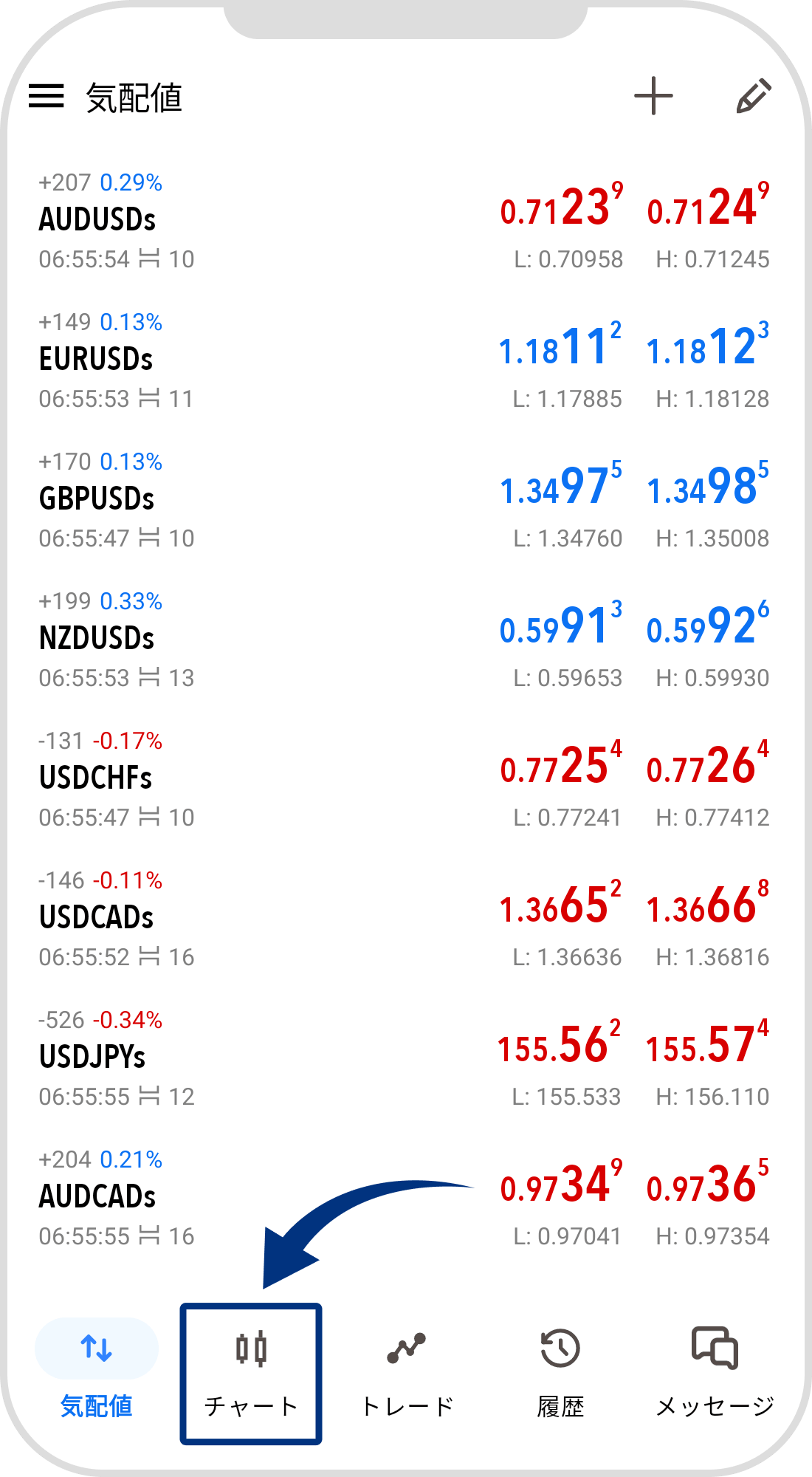Screen dimensions: 812x1477
Task: Stay on the 気配値 quotes tab
Action: [x=97, y=1372]
